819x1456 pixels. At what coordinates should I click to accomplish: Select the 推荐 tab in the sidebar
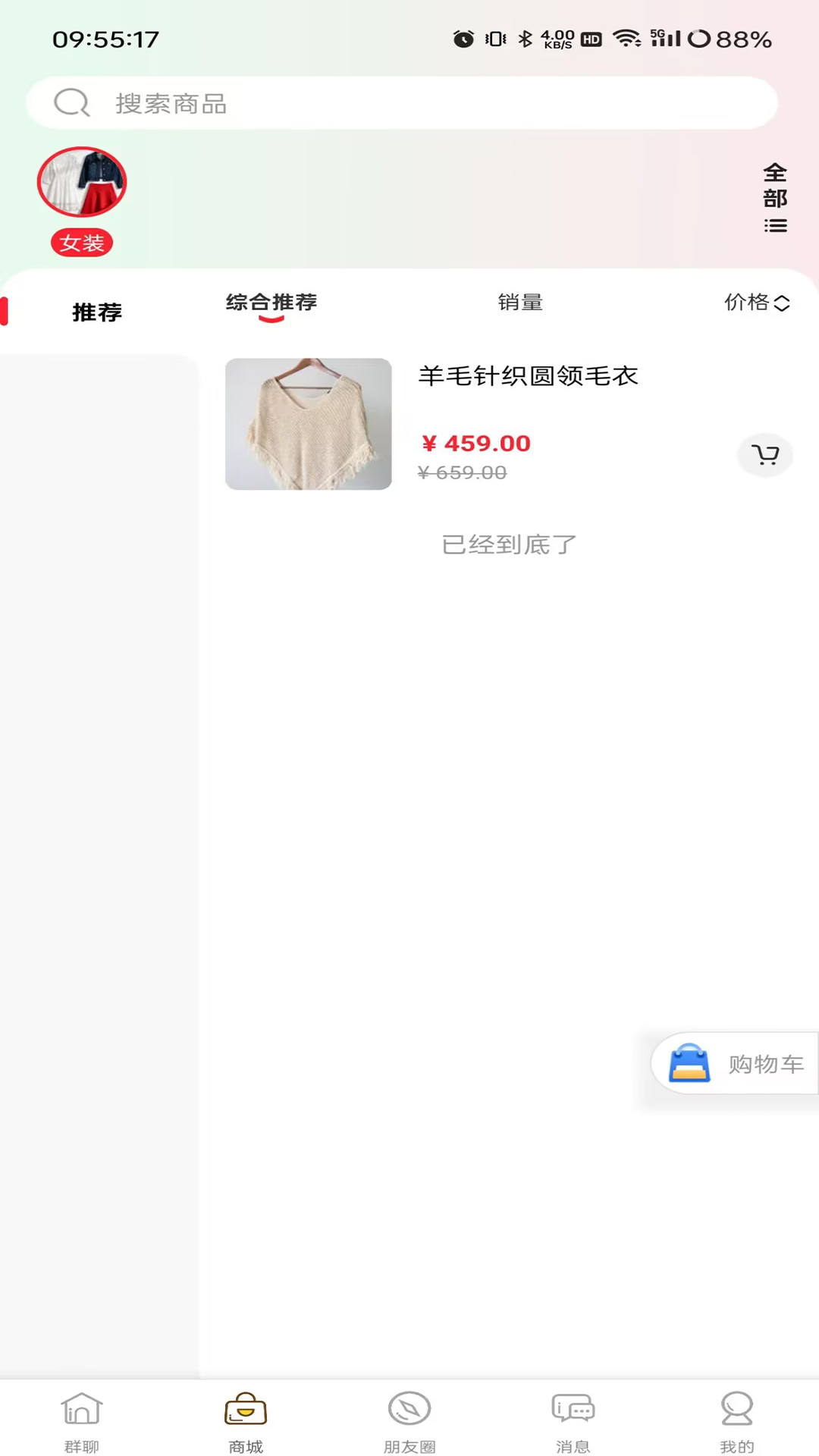pos(98,311)
